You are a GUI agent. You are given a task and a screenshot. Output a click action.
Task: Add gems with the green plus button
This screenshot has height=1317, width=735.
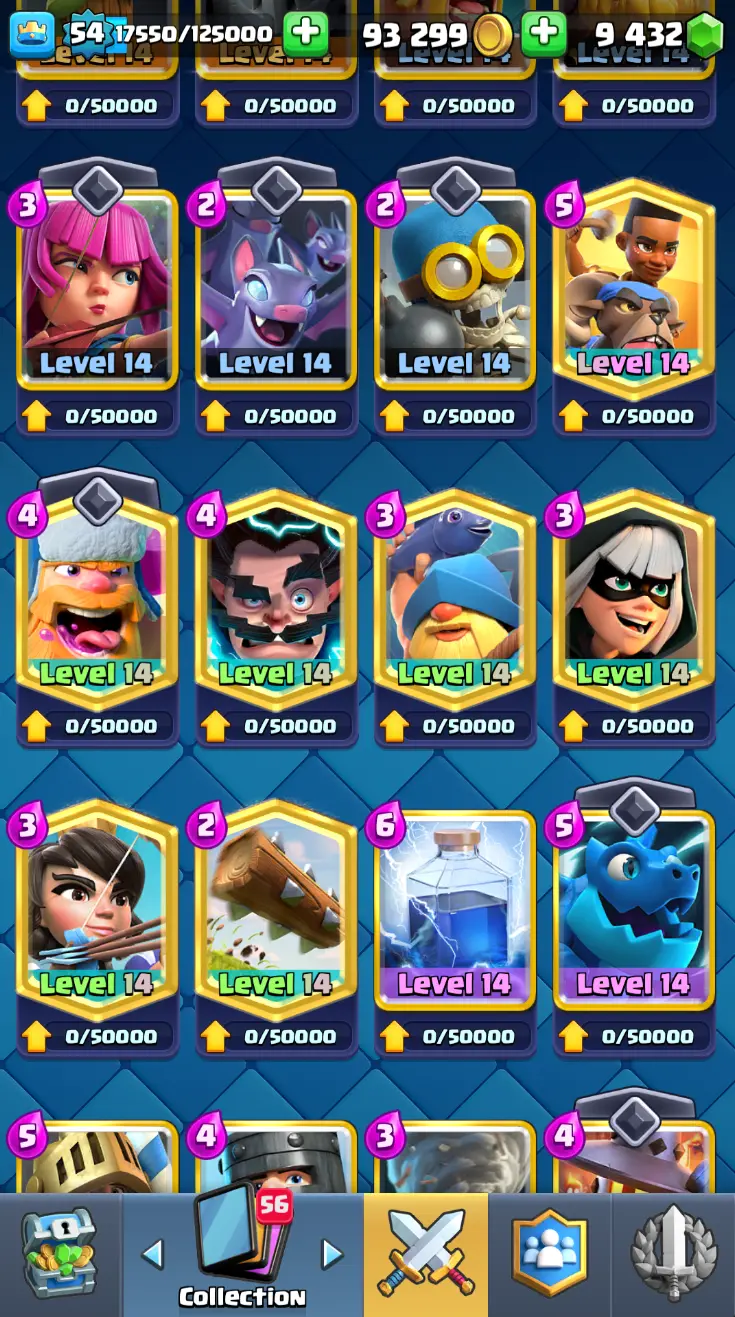click(x=544, y=34)
